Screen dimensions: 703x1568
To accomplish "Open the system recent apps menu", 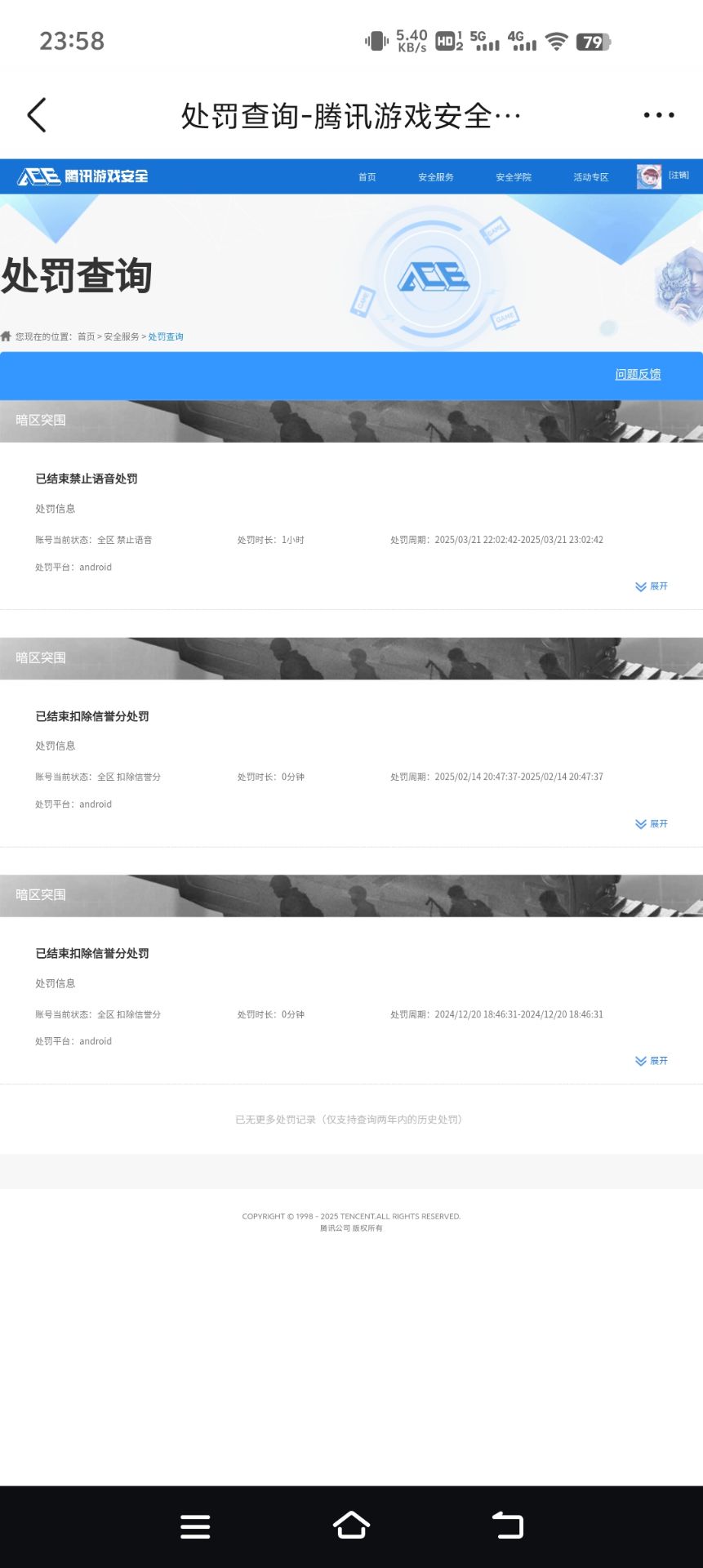I will (x=195, y=1526).
